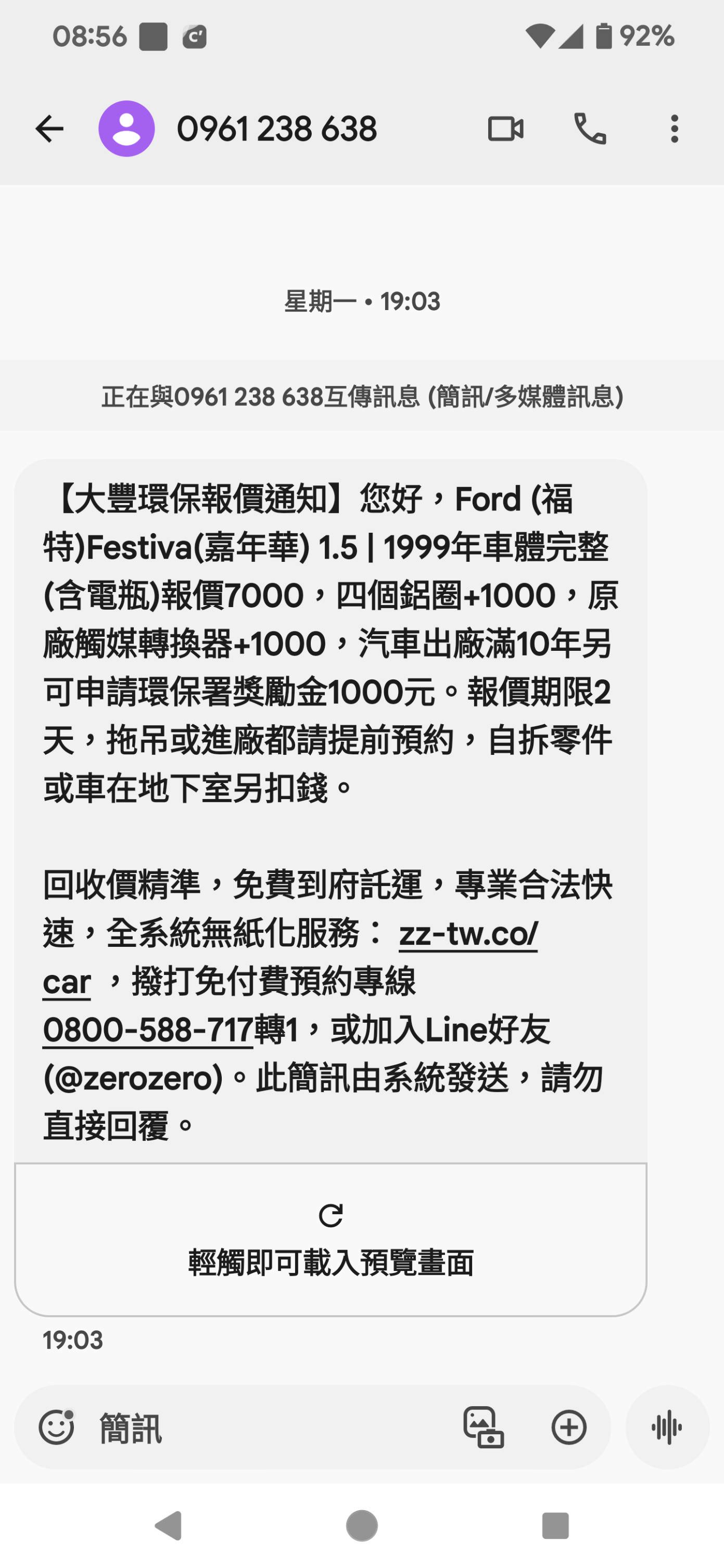Start a video call with this number
Viewport: 724px width, 1568px height.
[505, 129]
